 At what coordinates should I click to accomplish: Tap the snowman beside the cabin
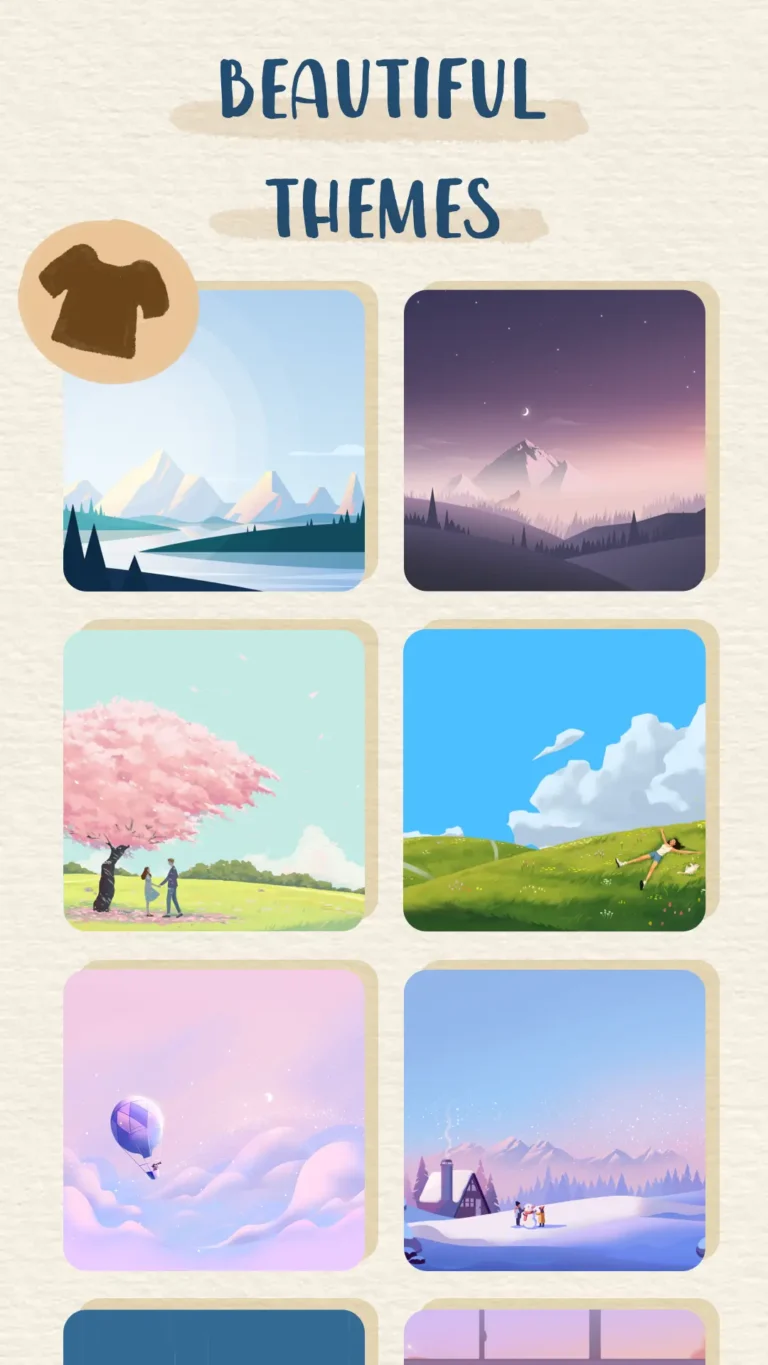(x=528, y=1214)
